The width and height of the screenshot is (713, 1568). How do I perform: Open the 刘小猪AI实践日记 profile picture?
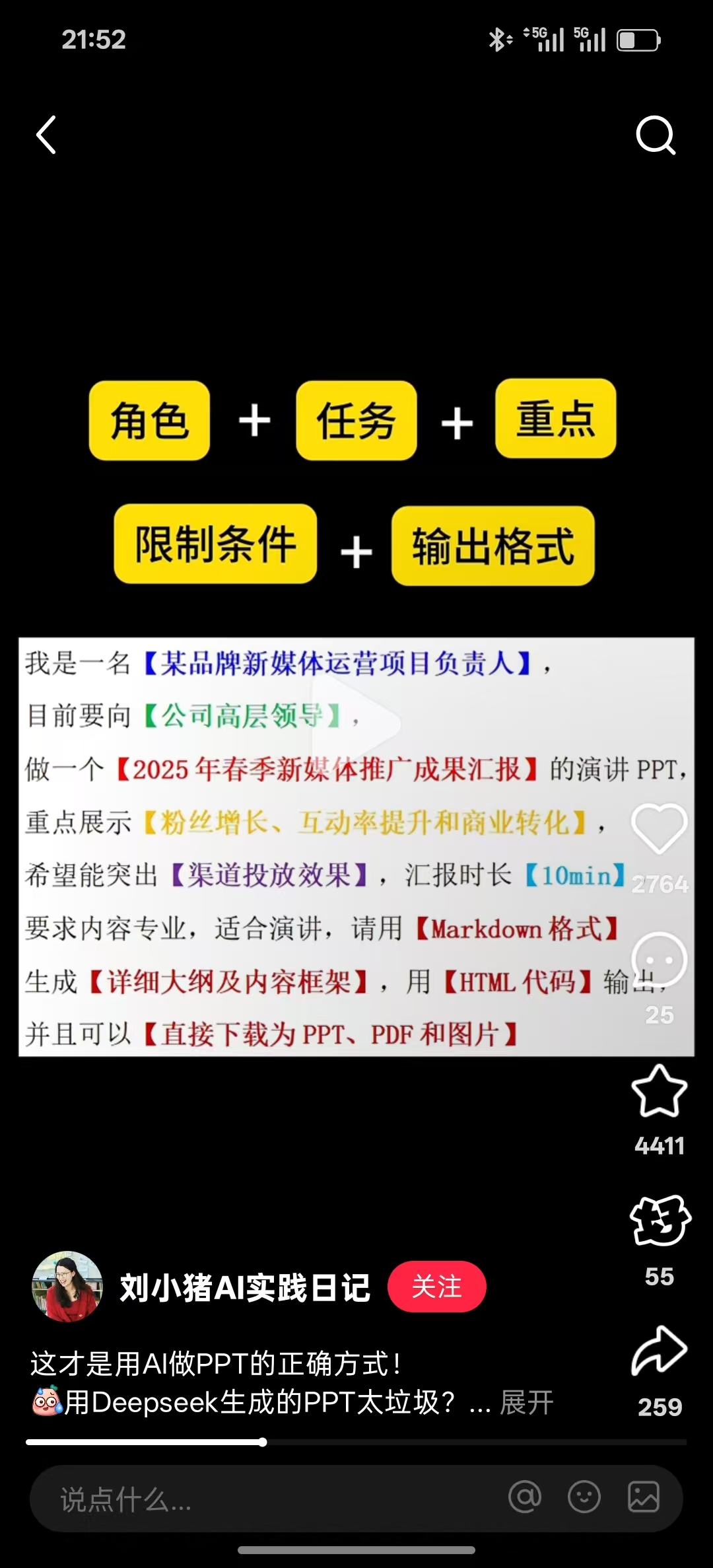(67, 1286)
